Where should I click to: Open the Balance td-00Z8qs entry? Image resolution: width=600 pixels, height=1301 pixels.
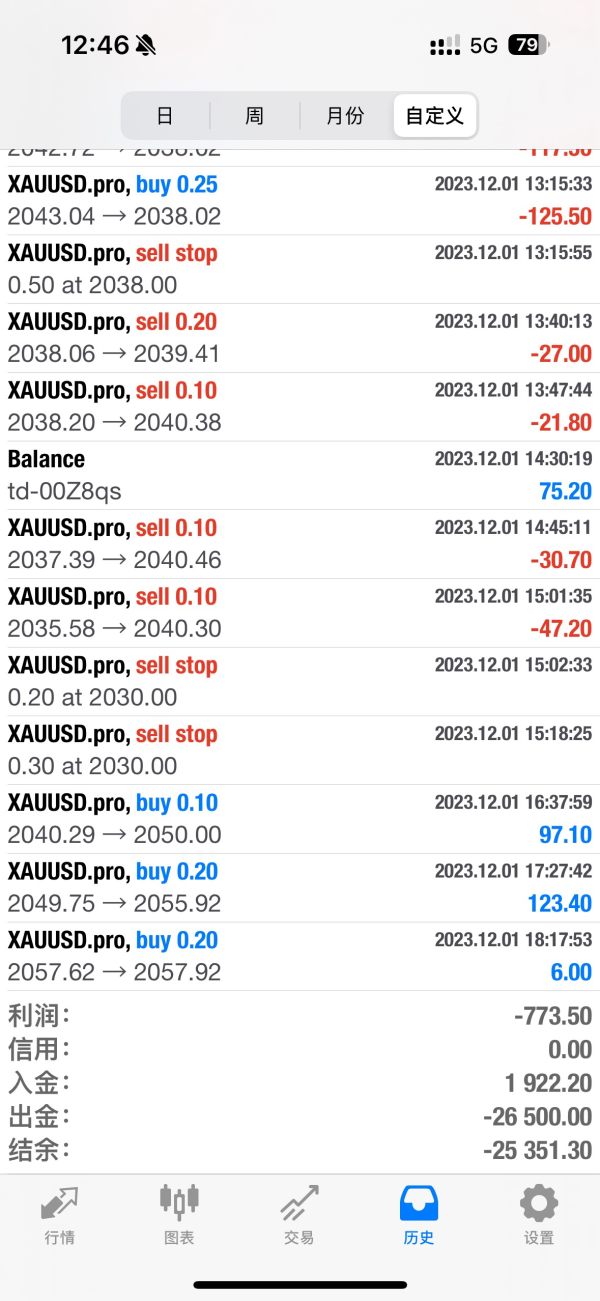click(x=300, y=475)
